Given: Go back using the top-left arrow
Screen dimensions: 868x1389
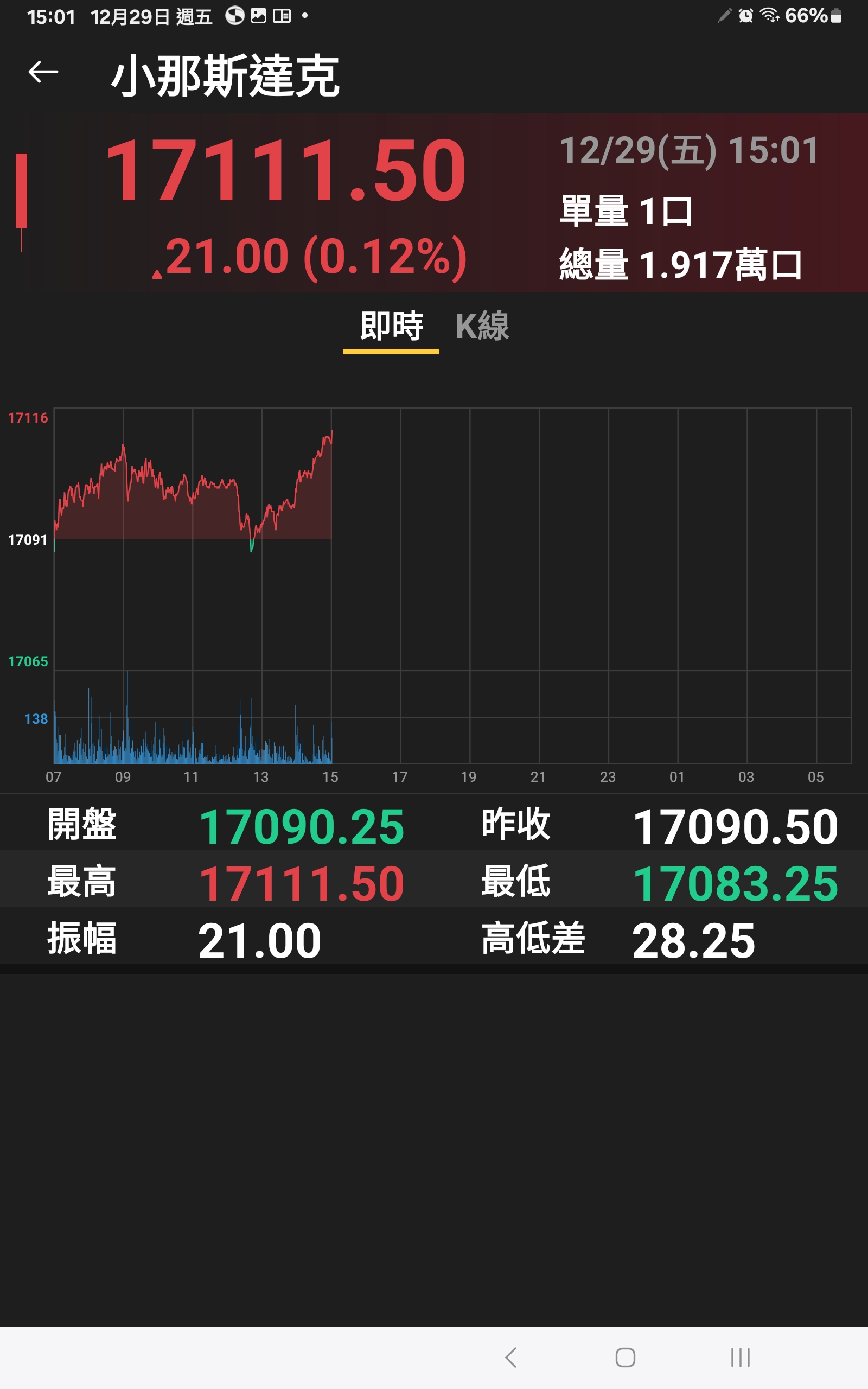Looking at the screenshot, I should click(x=43, y=72).
